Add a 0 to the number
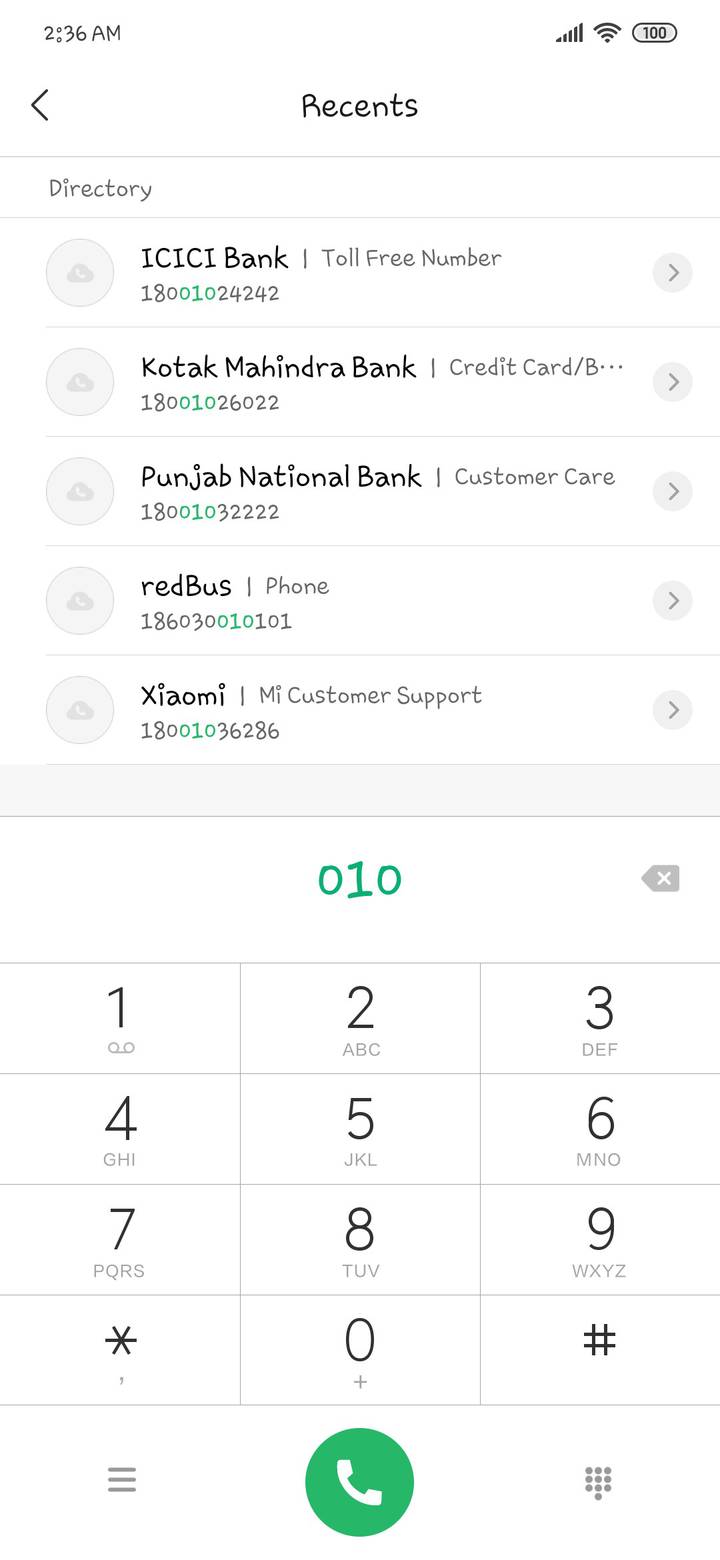Image resolution: width=720 pixels, height=1560 pixels. pos(360,1350)
